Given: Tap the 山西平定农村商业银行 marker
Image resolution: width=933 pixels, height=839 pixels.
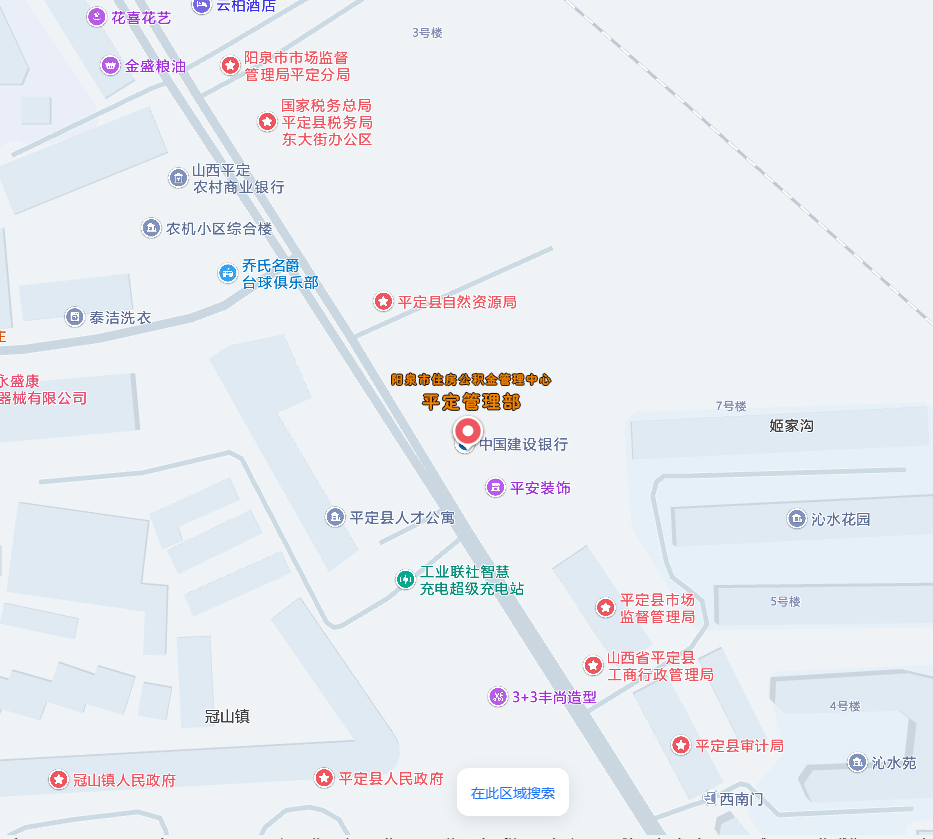Looking at the screenshot, I should pos(178,178).
